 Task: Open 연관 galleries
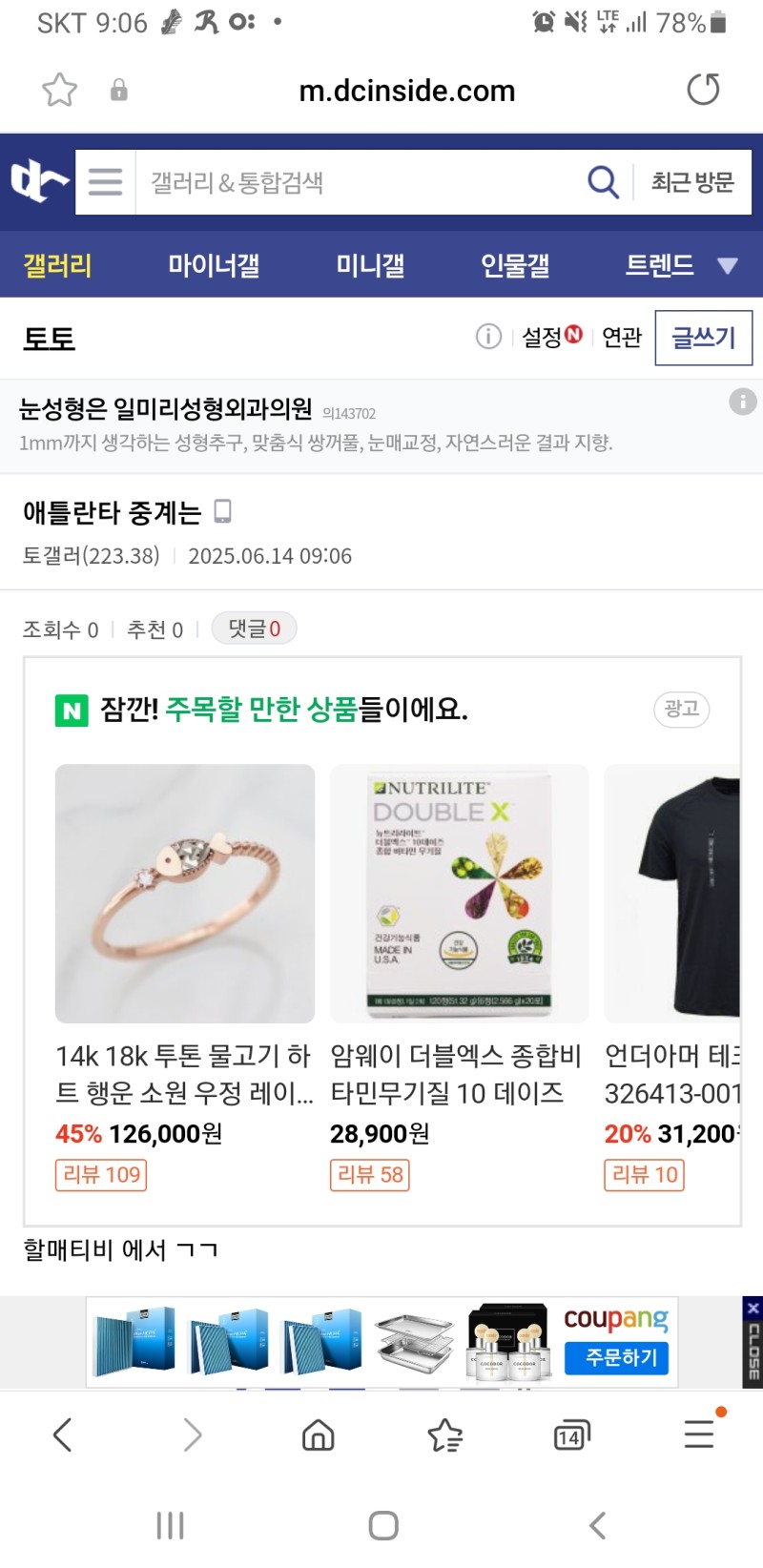[622, 337]
